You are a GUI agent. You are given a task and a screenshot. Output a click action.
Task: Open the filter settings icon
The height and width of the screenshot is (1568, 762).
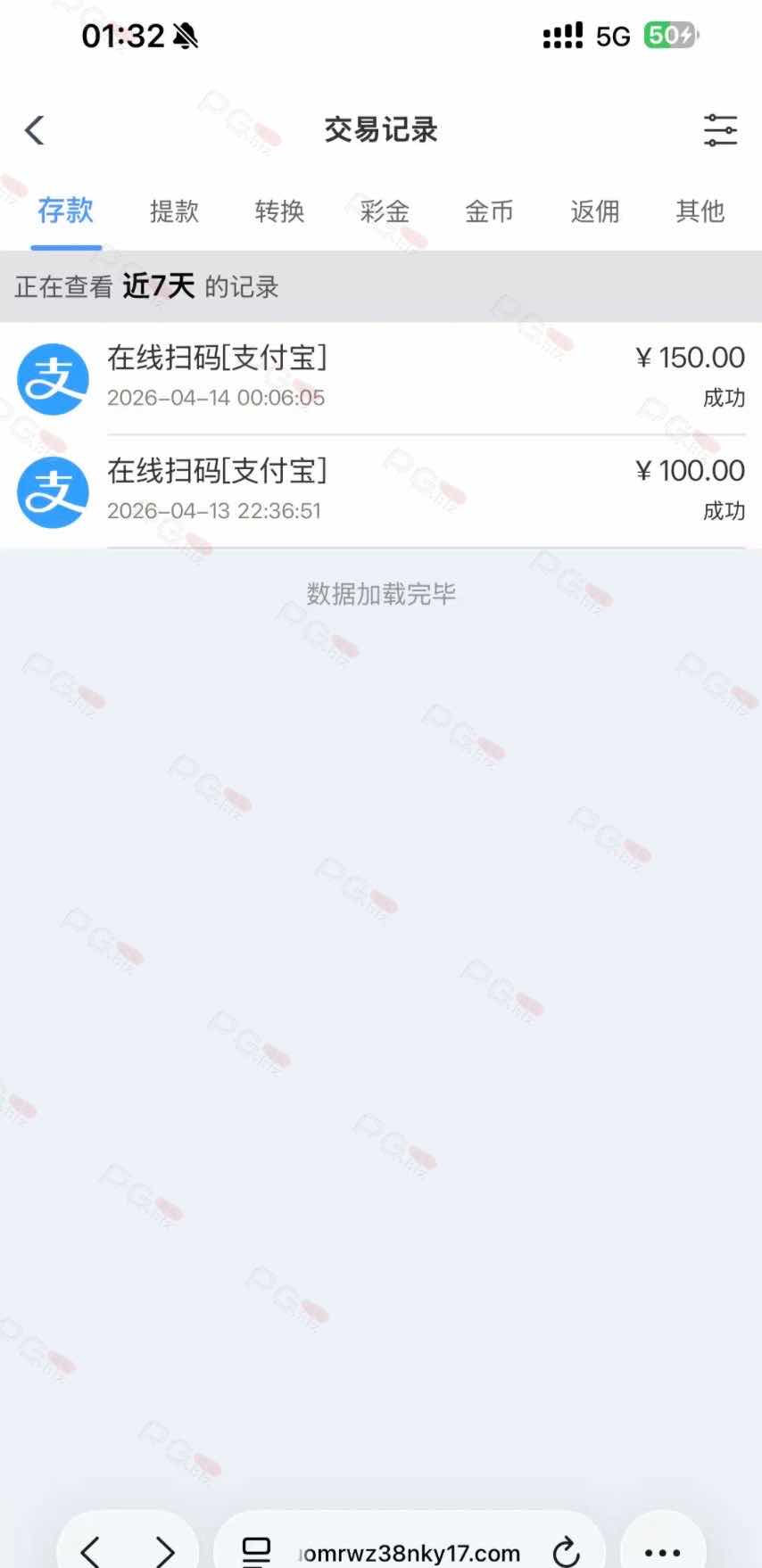719,130
